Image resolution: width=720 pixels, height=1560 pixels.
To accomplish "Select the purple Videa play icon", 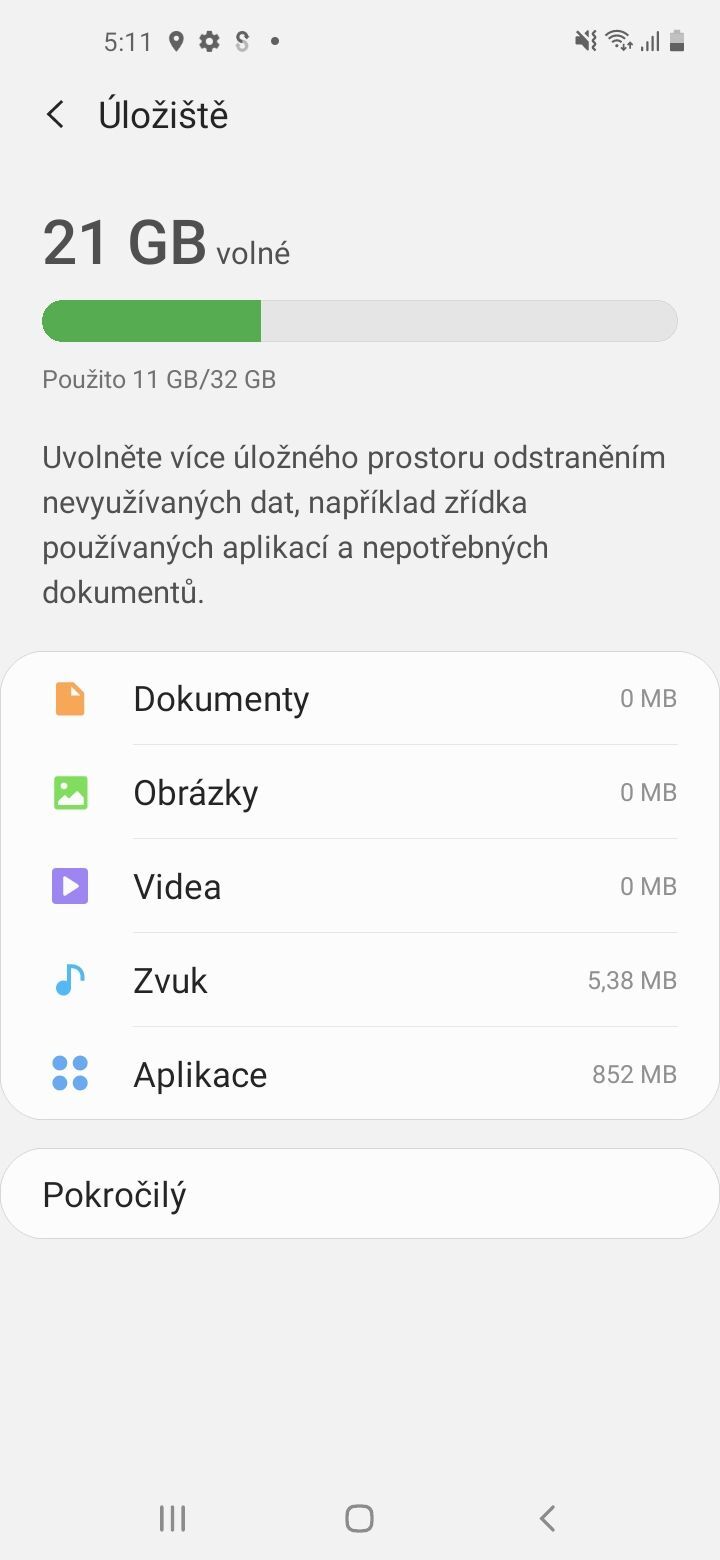I will point(69,886).
